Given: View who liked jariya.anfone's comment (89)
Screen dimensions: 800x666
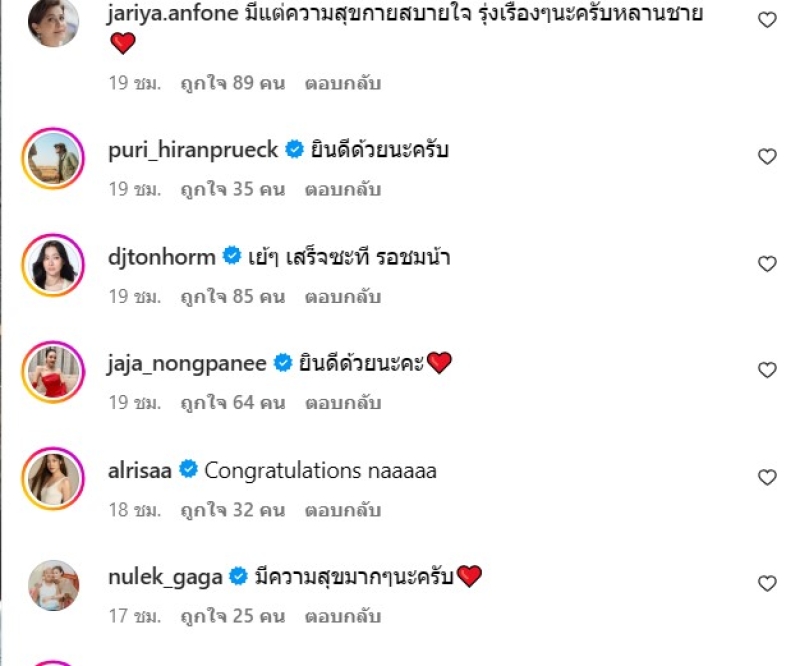Looking at the screenshot, I should [x=232, y=83].
